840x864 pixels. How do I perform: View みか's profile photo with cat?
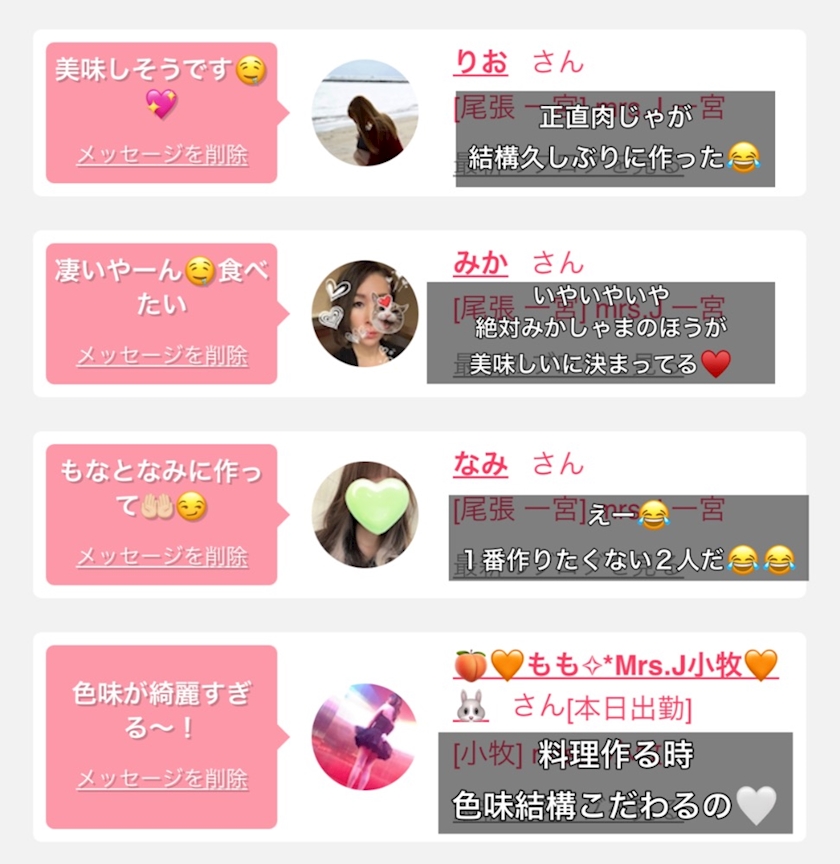pyautogui.click(x=365, y=314)
